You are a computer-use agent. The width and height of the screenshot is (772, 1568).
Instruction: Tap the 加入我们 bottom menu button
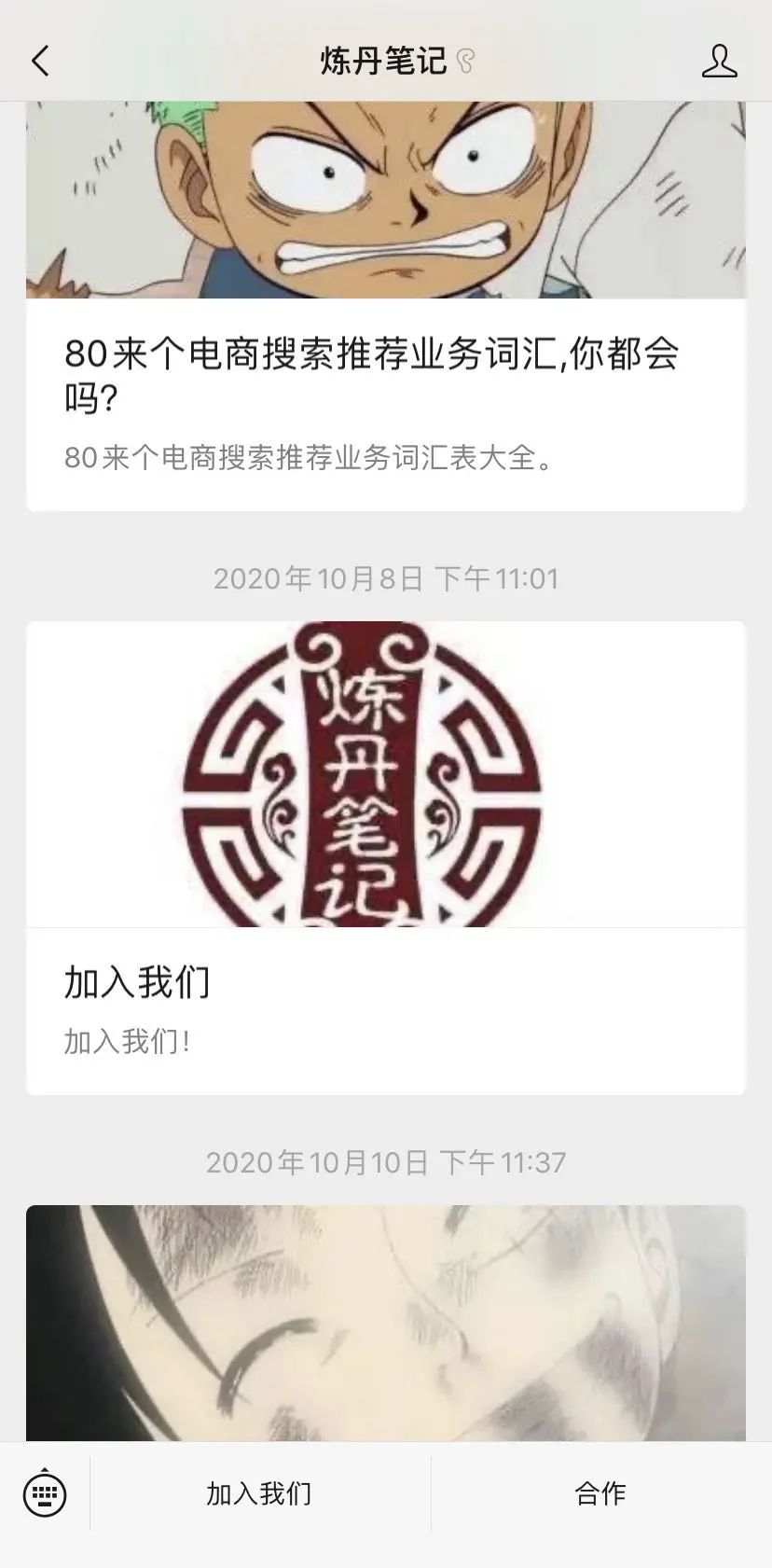259,1493
